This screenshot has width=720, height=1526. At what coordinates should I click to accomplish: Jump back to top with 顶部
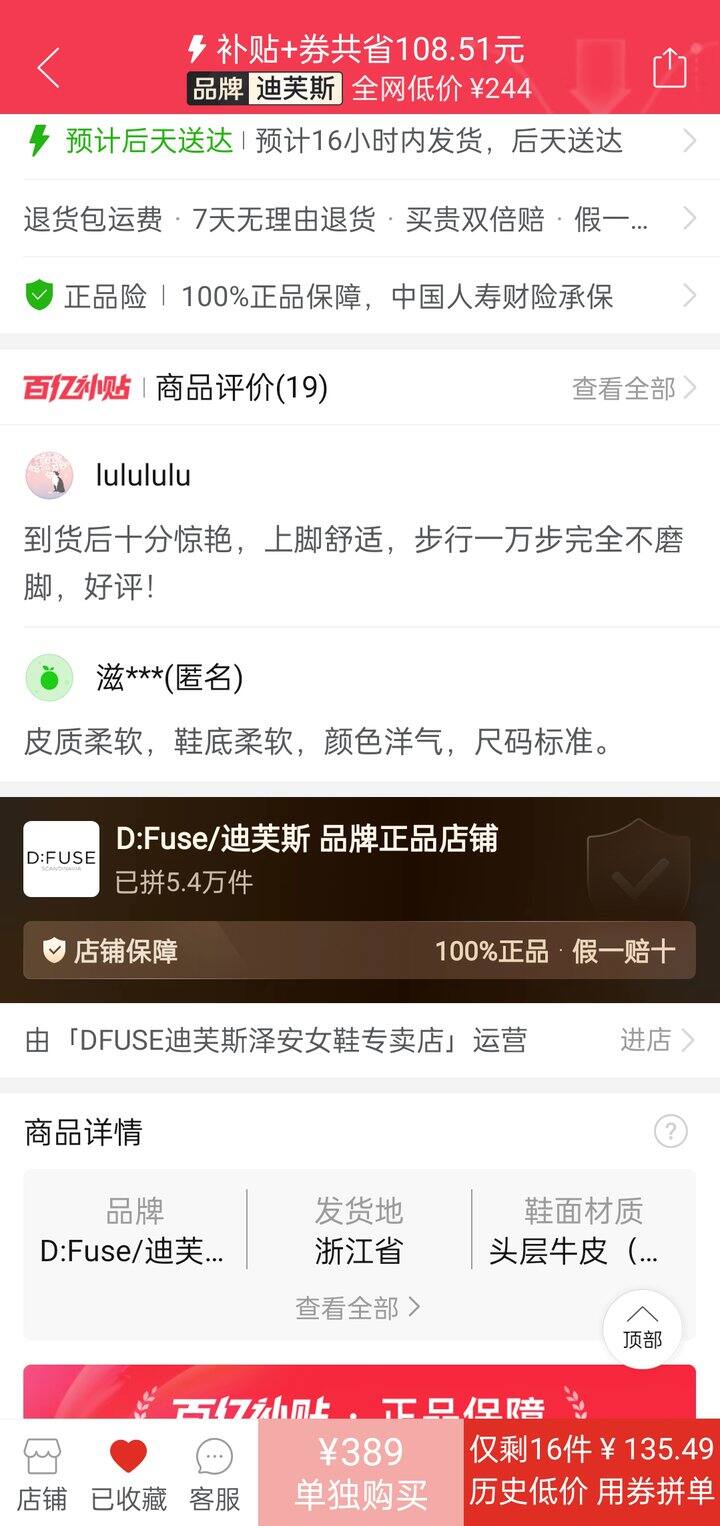click(x=642, y=1328)
